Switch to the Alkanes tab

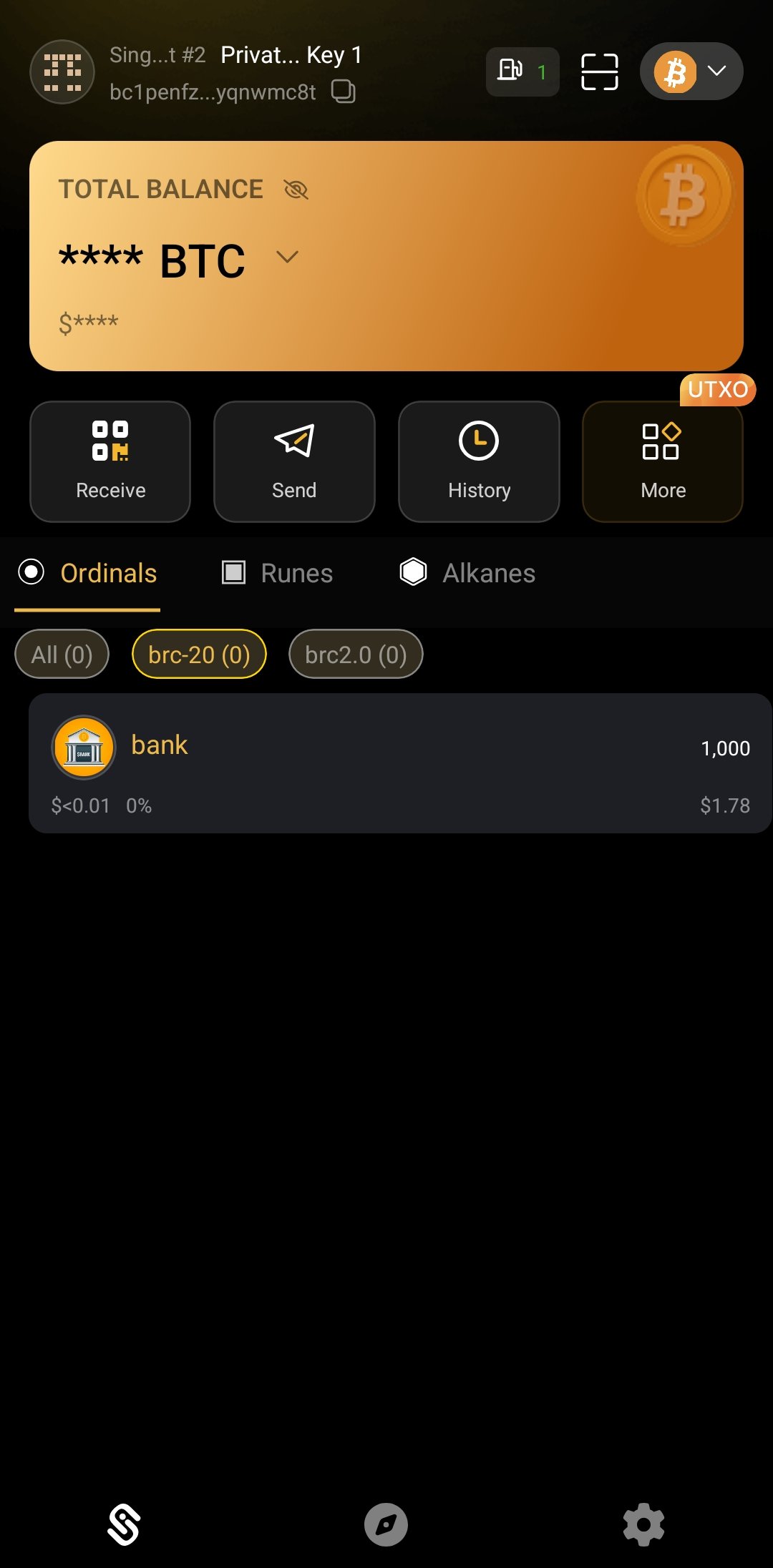467,573
